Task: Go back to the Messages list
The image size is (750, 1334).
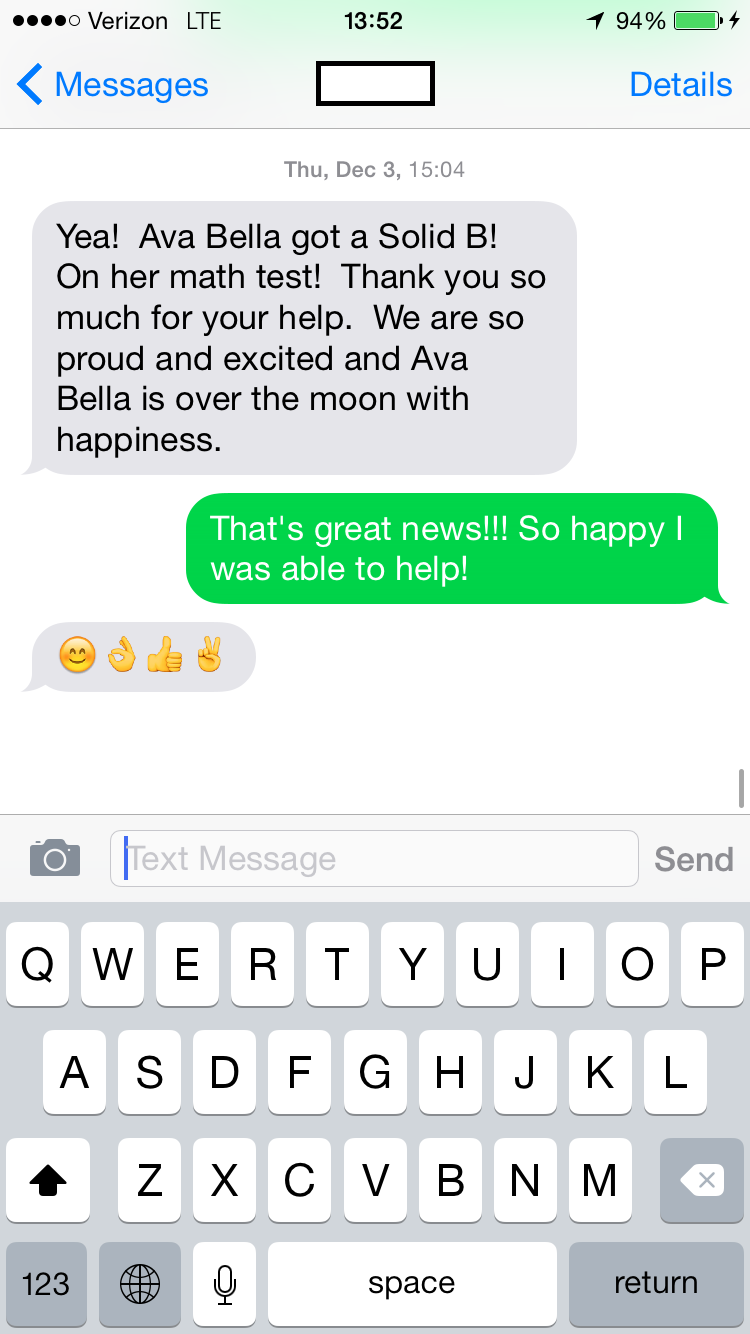Action: pos(112,85)
